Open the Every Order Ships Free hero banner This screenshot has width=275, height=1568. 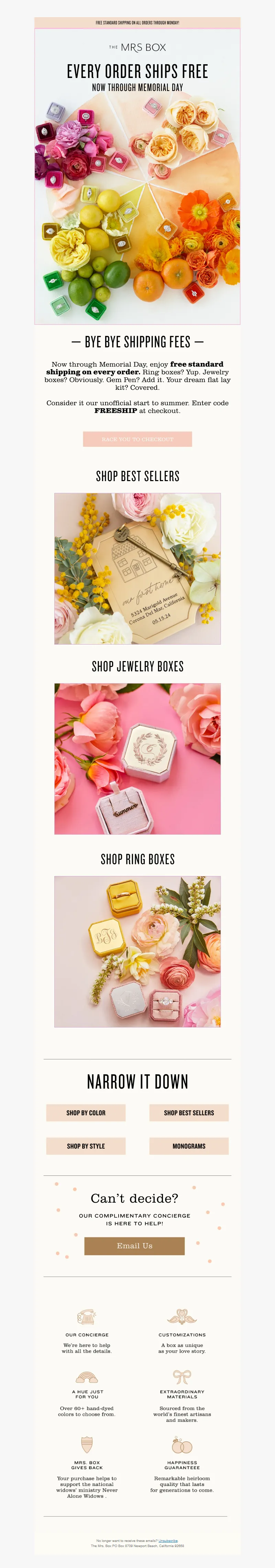(x=137, y=177)
